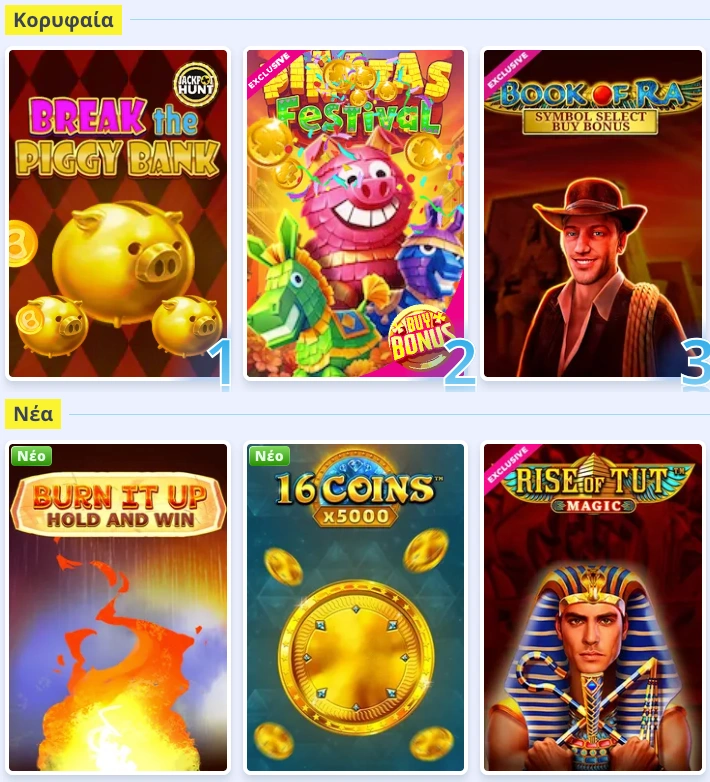Open the 16 Coins x5000 game
The height and width of the screenshot is (782, 710).
pyautogui.click(x=355, y=607)
